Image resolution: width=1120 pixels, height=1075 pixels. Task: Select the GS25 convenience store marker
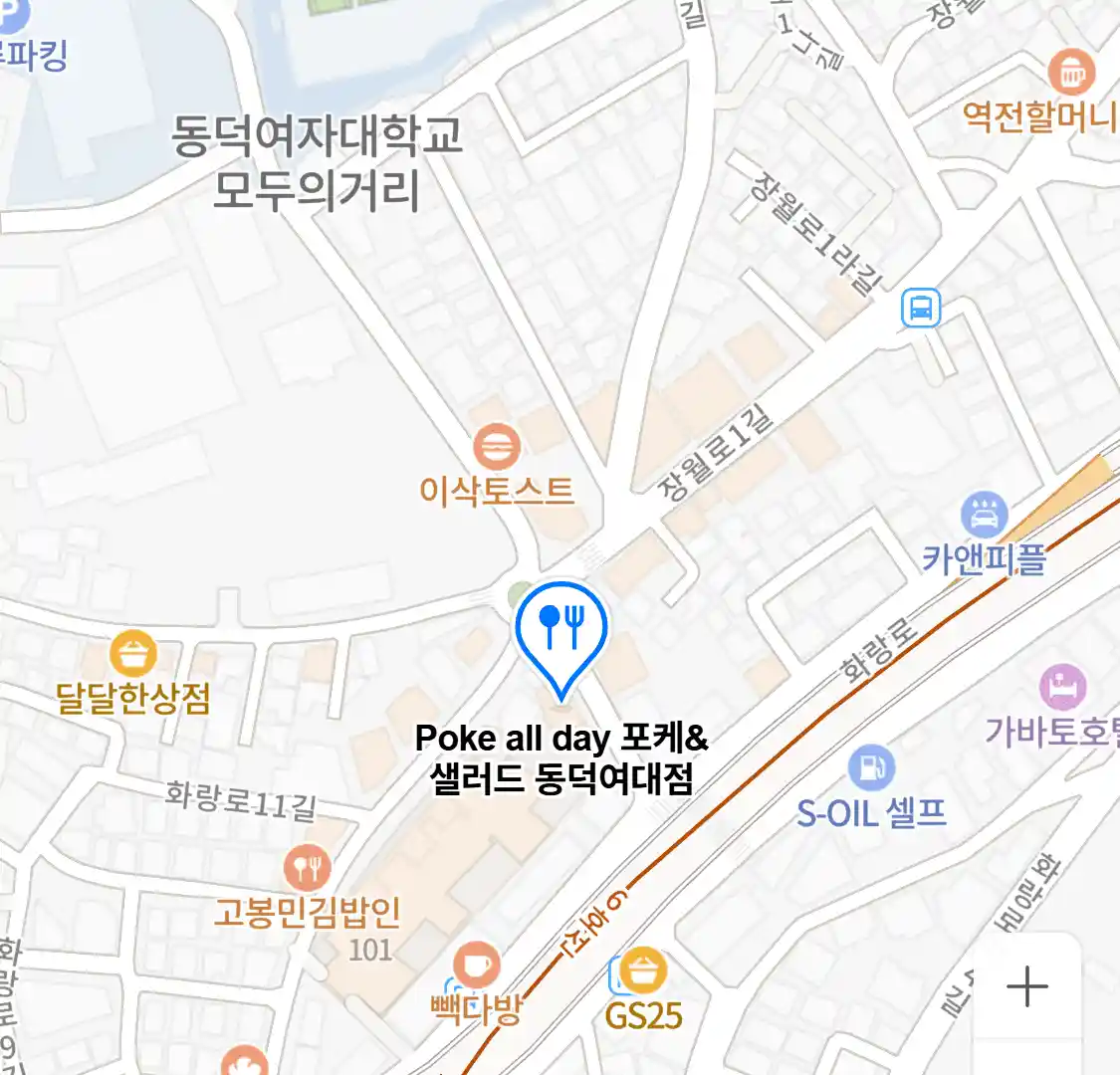643,971
